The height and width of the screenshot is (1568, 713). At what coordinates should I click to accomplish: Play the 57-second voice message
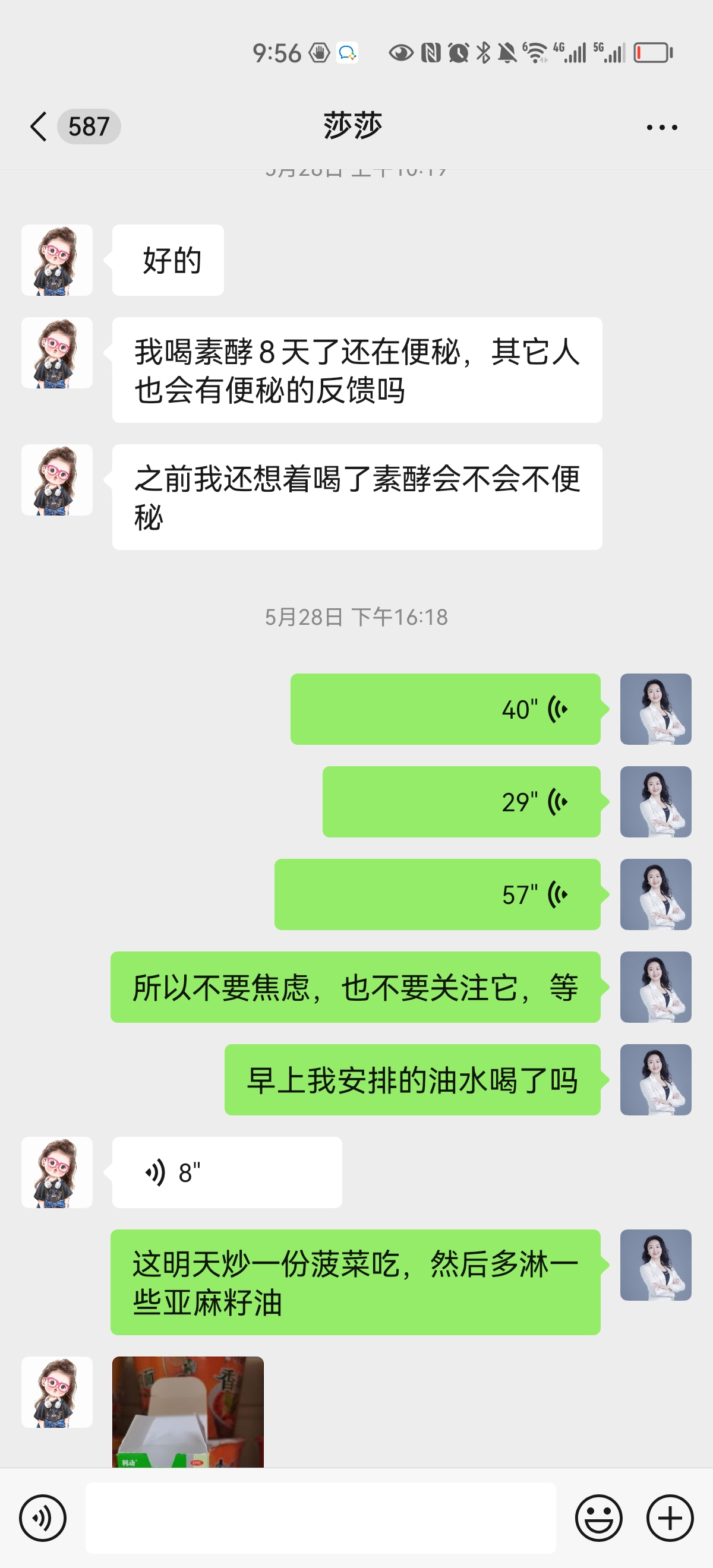coord(437,894)
